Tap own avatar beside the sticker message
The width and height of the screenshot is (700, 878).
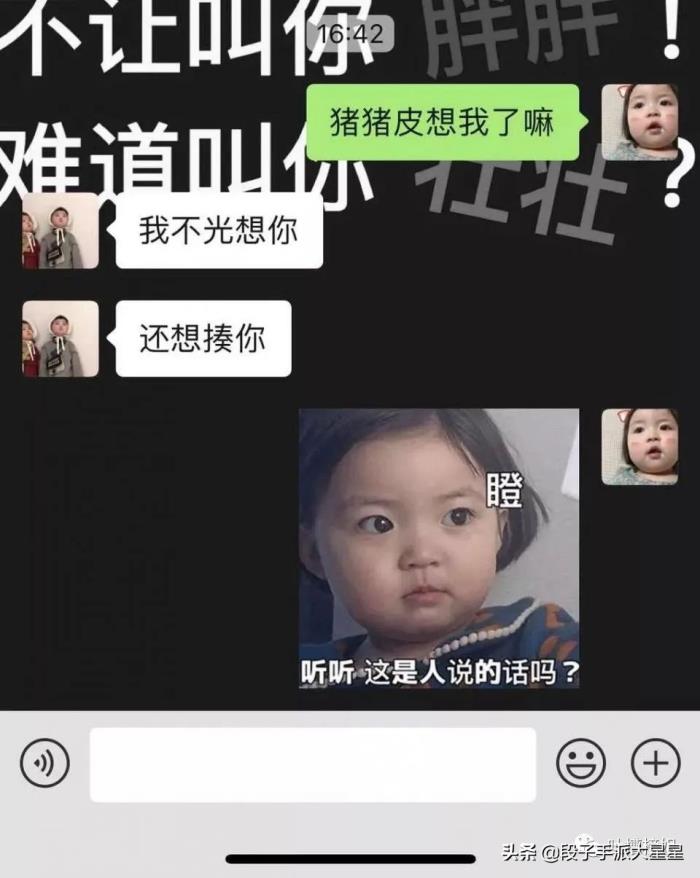(x=640, y=447)
